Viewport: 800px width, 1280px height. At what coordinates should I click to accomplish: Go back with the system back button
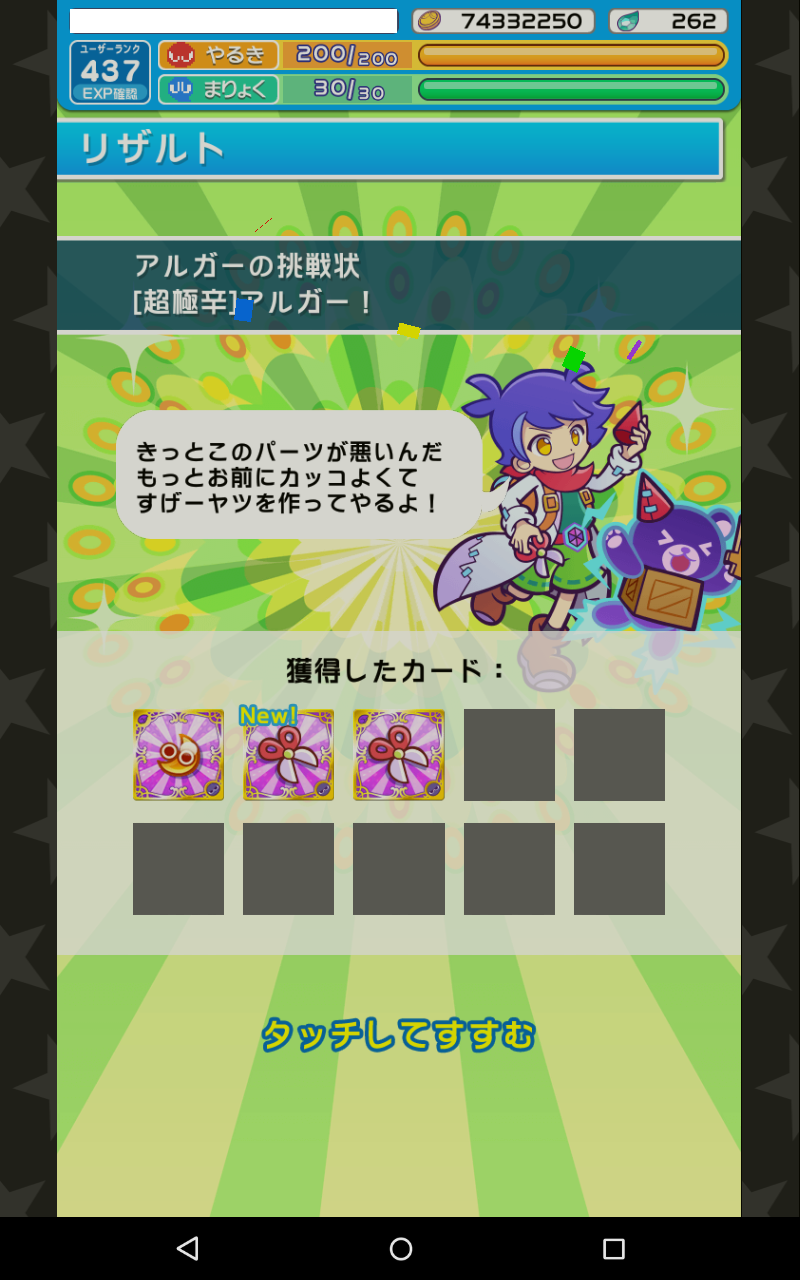[187, 1248]
